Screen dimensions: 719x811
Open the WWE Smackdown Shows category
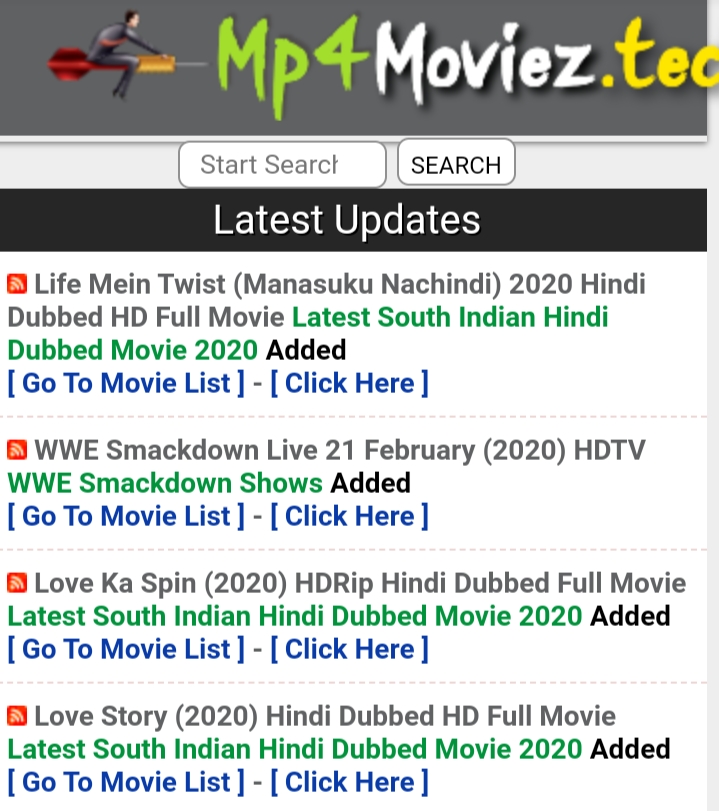(165, 483)
